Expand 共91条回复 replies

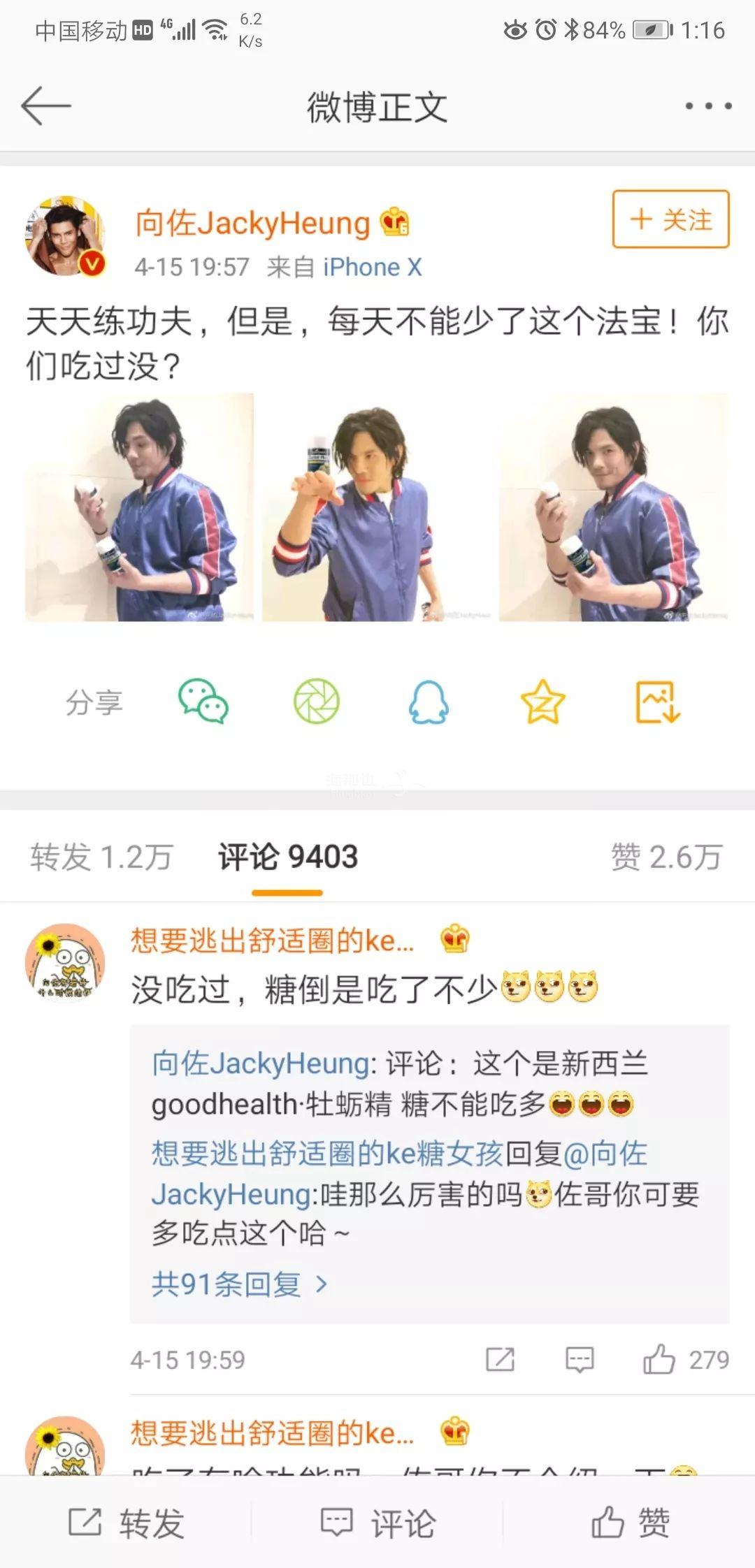[x=239, y=1284]
